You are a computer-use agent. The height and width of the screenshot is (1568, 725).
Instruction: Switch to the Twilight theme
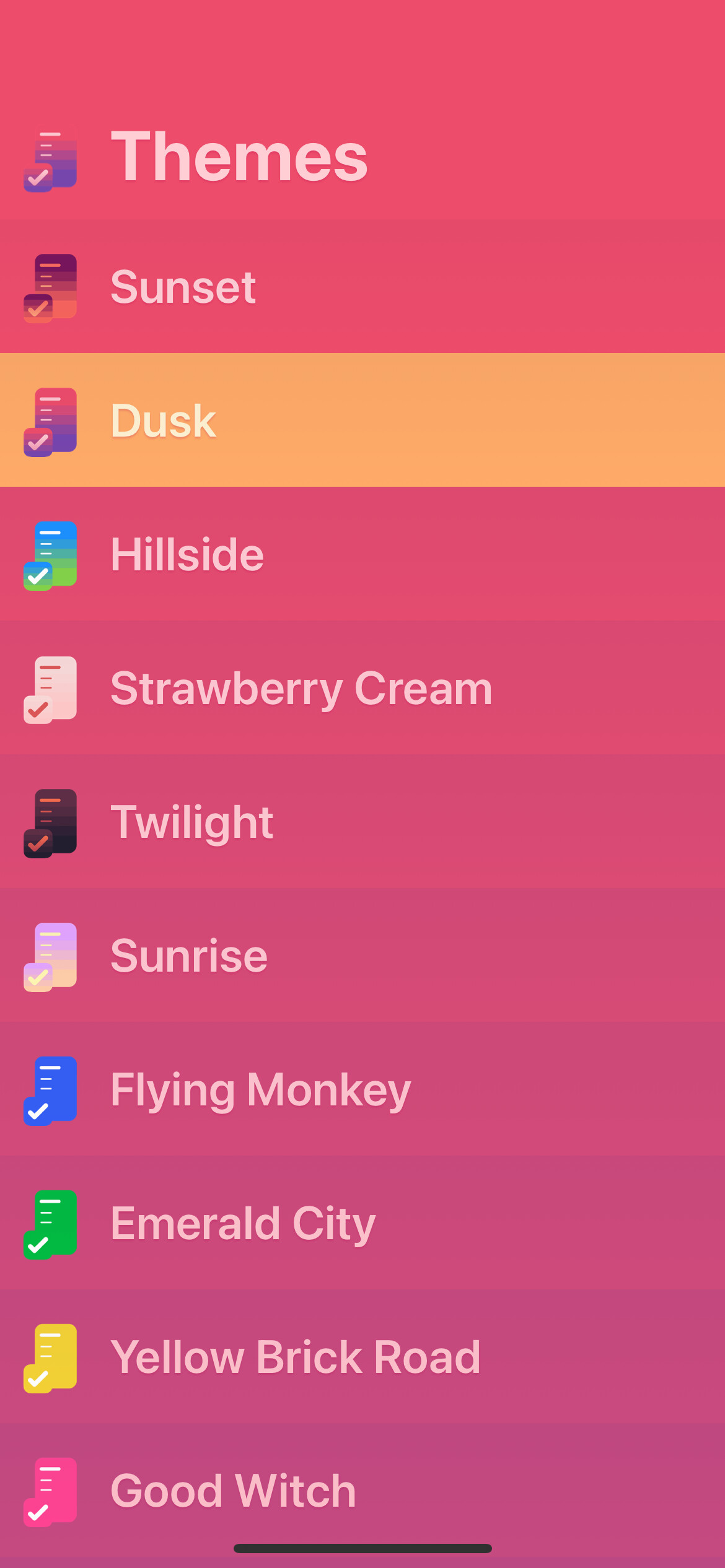coord(362,821)
